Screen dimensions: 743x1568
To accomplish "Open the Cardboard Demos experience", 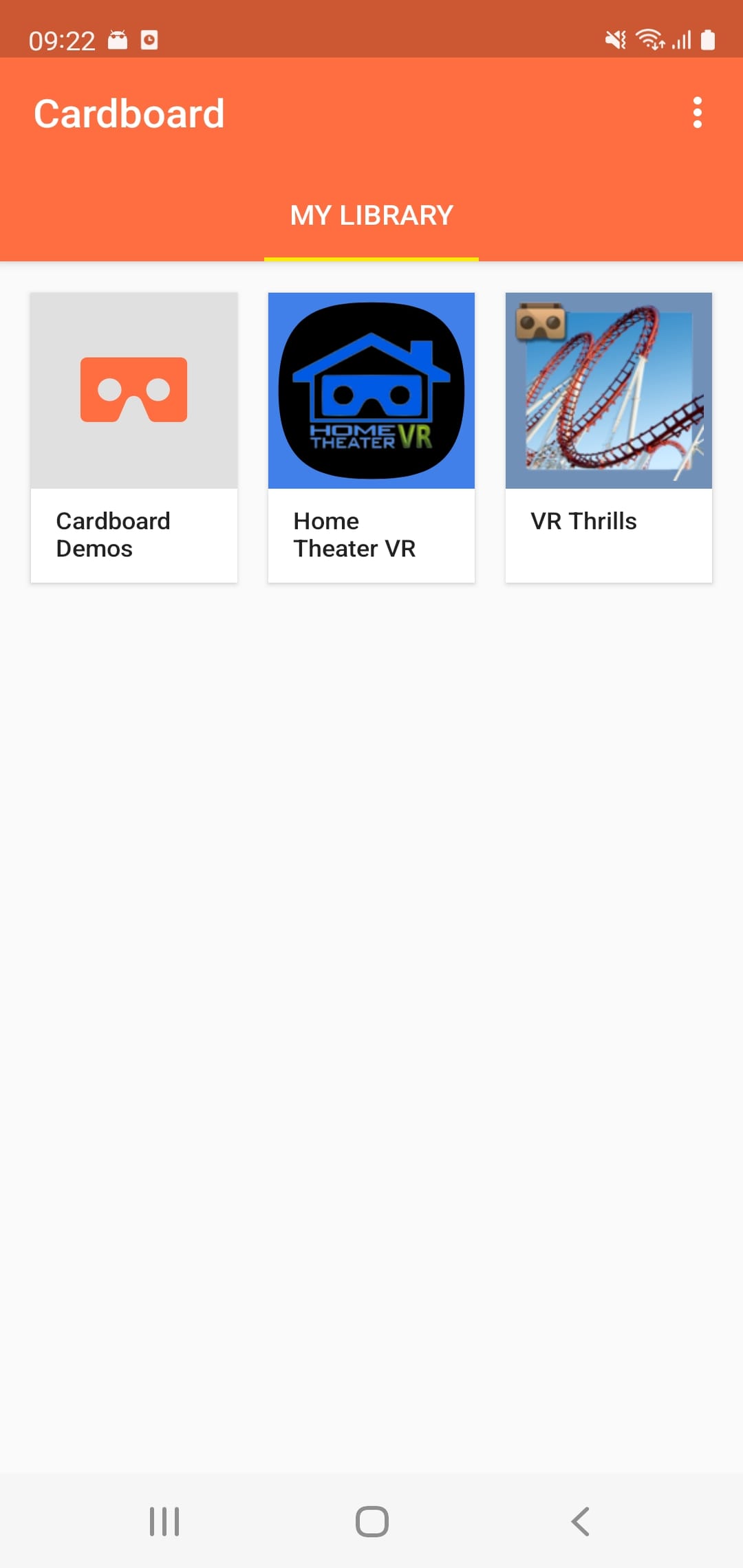I will coord(133,438).
